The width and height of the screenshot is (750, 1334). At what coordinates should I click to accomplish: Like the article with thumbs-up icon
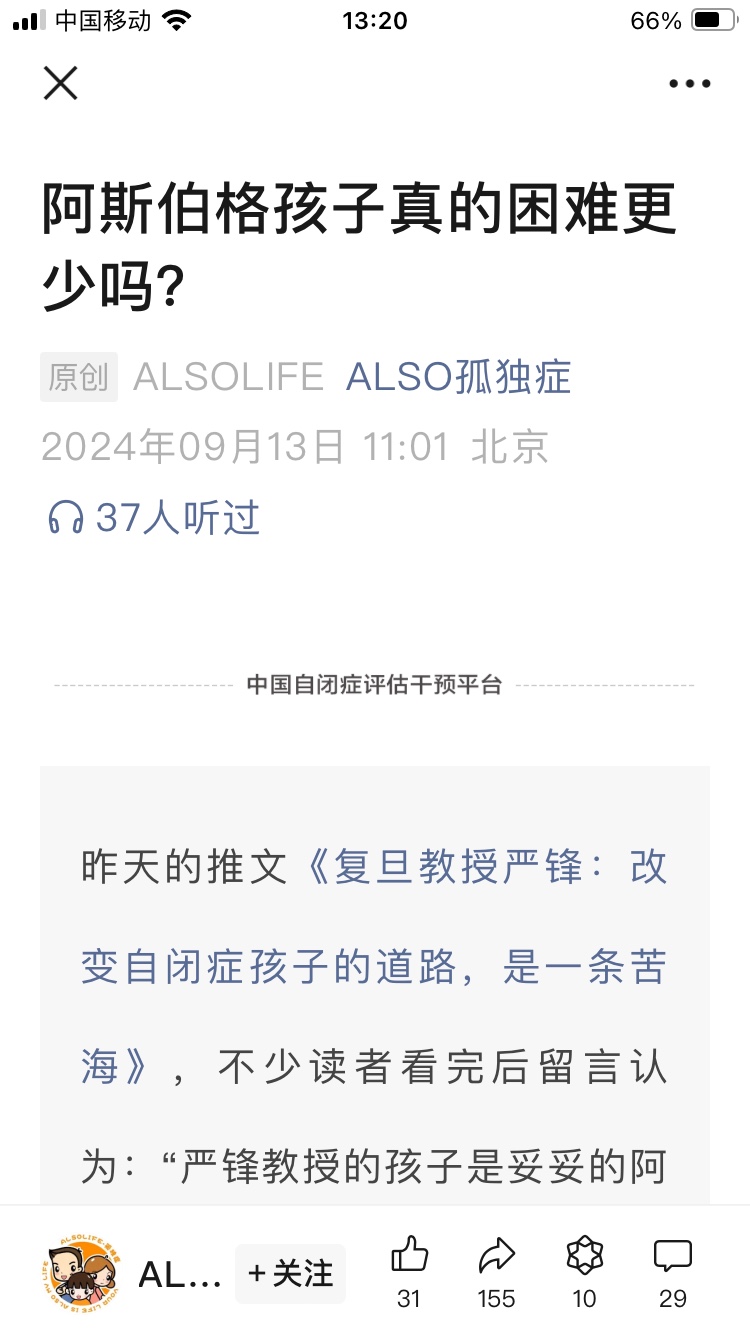tap(409, 1256)
